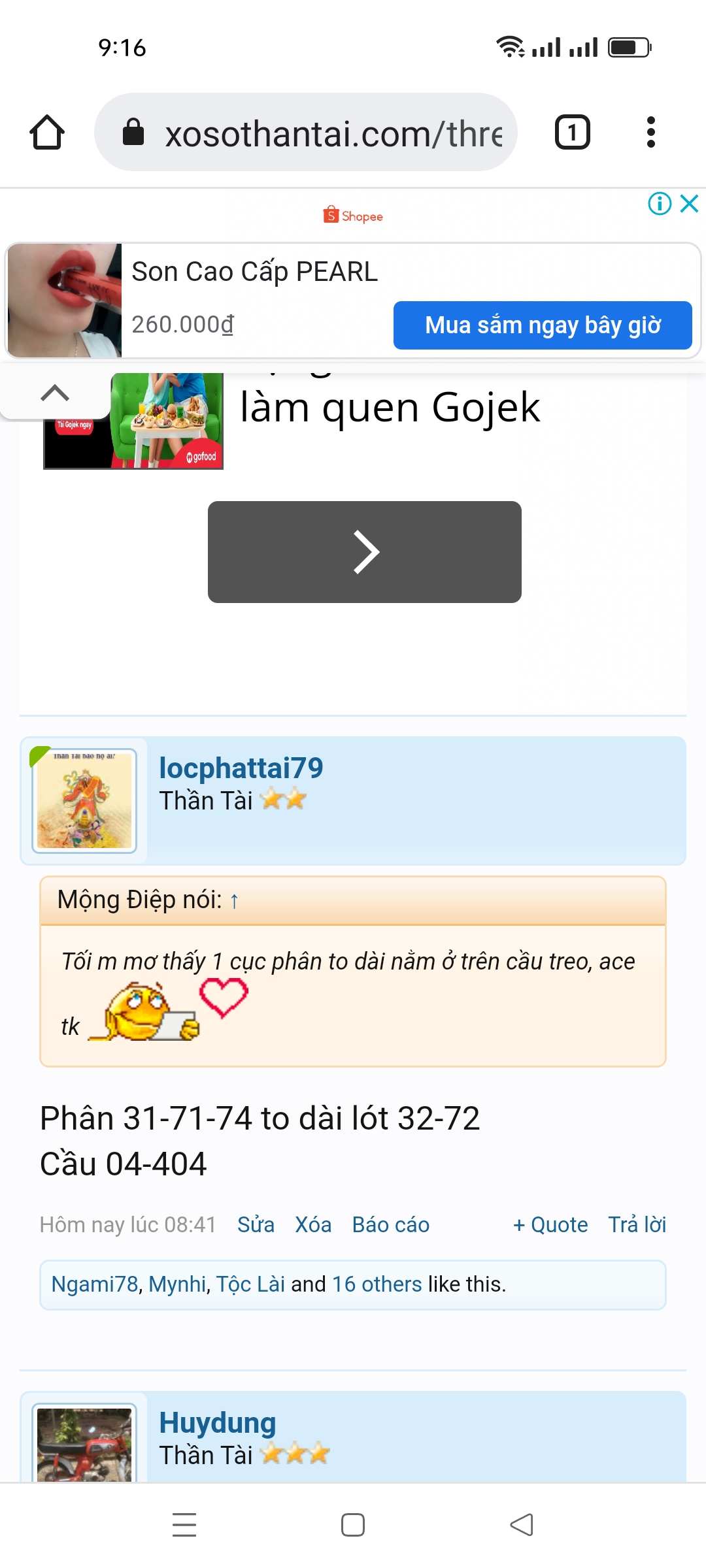See the 16 others who liked
706x1568 pixels.
377,1284
